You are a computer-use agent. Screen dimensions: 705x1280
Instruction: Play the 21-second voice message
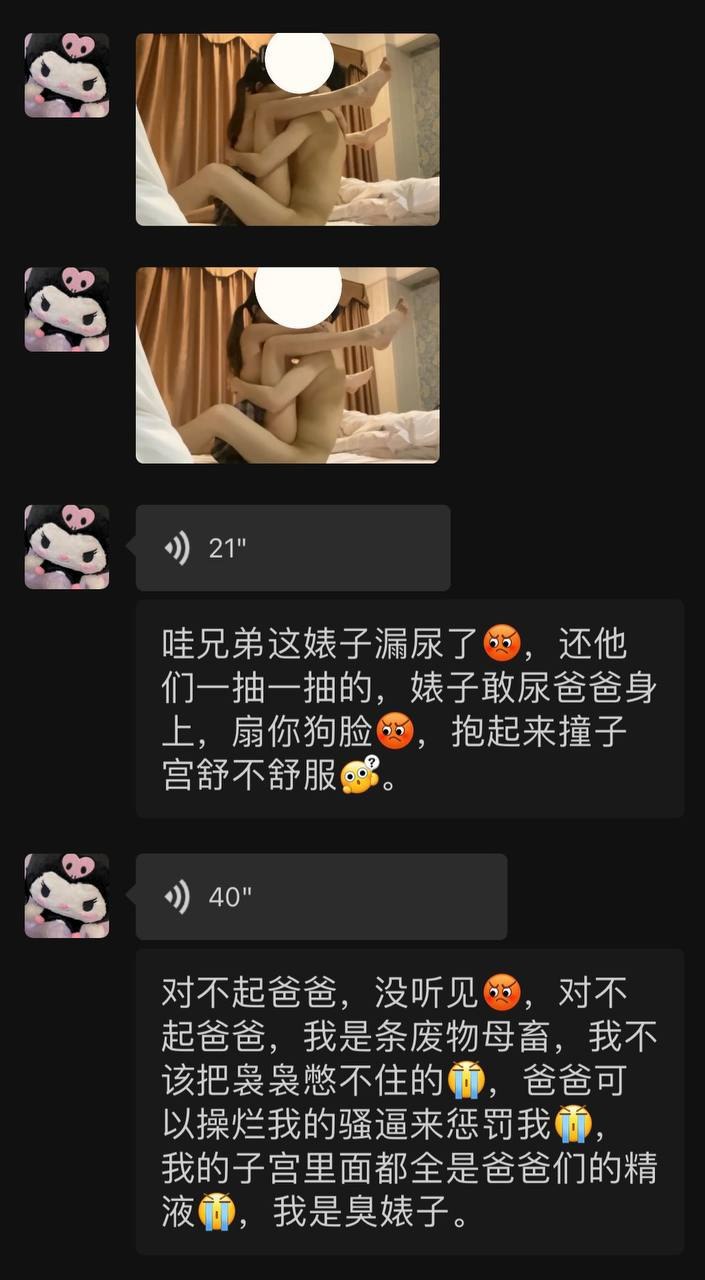(292, 547)
